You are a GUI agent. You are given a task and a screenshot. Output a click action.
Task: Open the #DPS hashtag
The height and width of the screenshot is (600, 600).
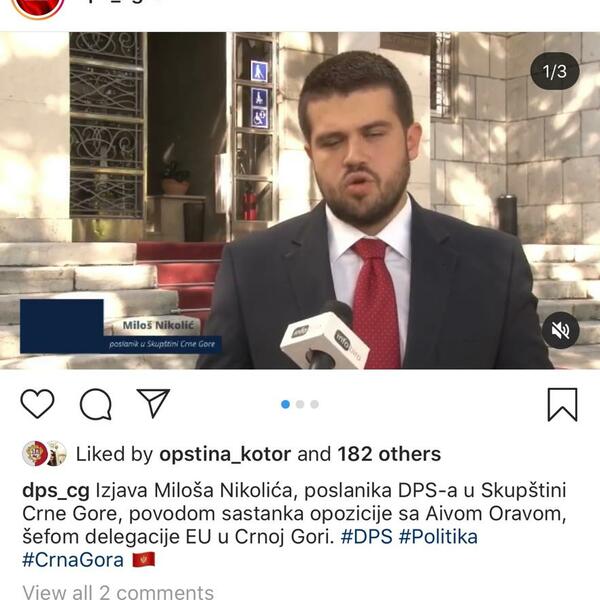366,537
